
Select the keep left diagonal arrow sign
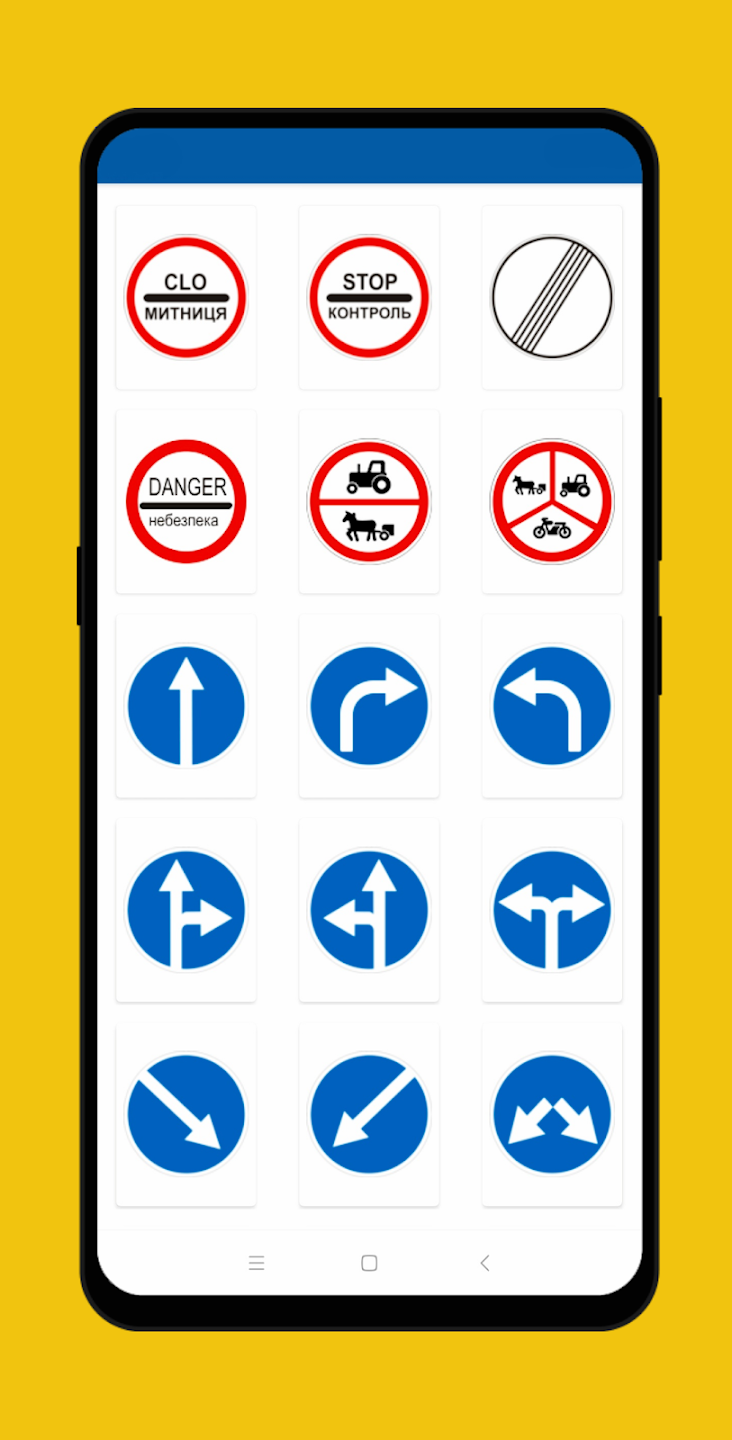click(369, 1114)
